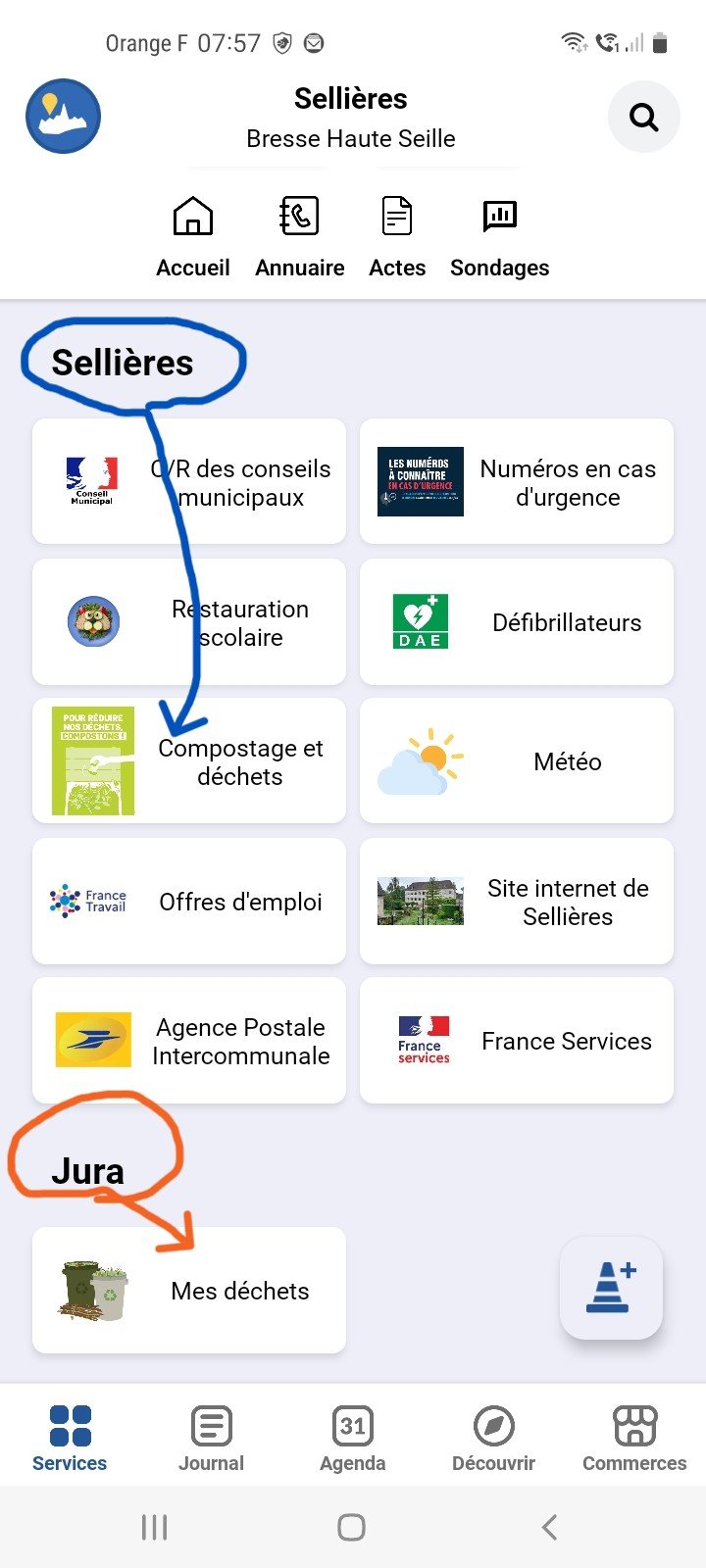This screenshot has height=1568, width=706.
Task: Open C/R des conseils municipaux card
Action: 189,482
